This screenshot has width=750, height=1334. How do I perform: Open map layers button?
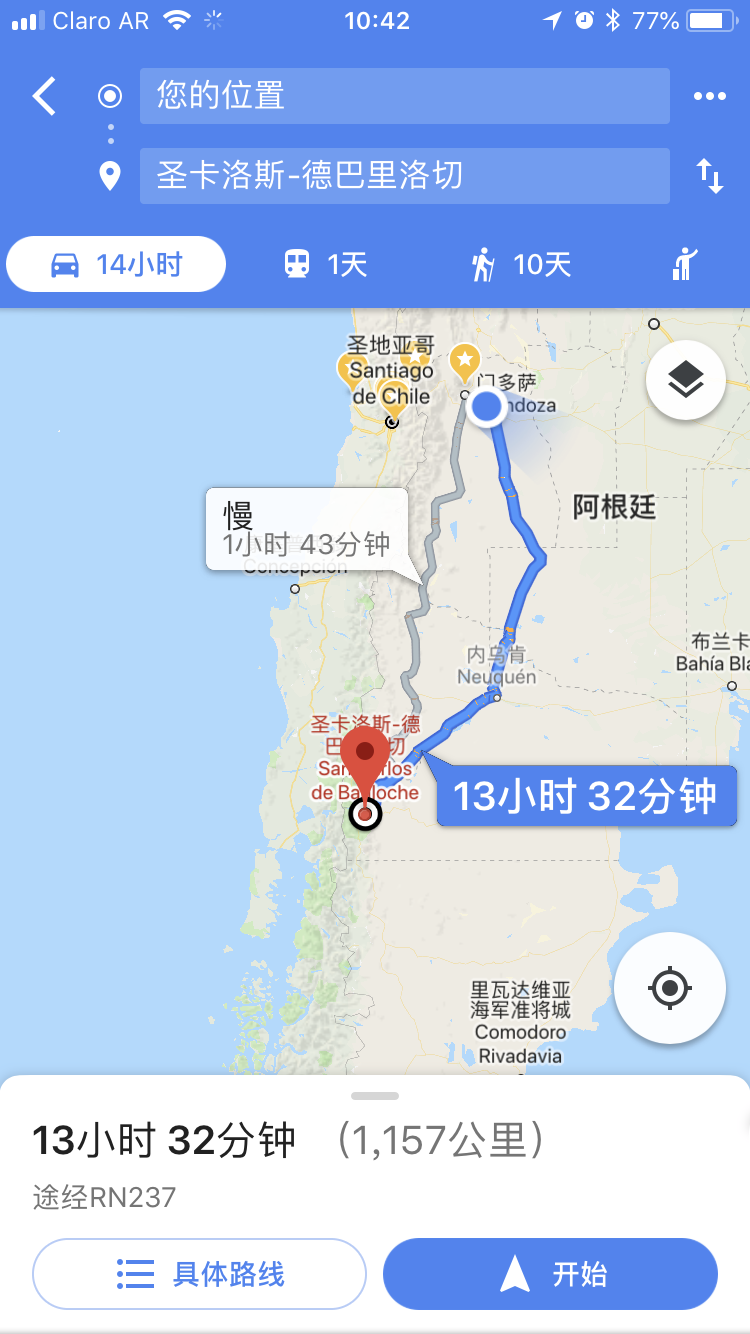pyautogui.click(x=685, y=381)
